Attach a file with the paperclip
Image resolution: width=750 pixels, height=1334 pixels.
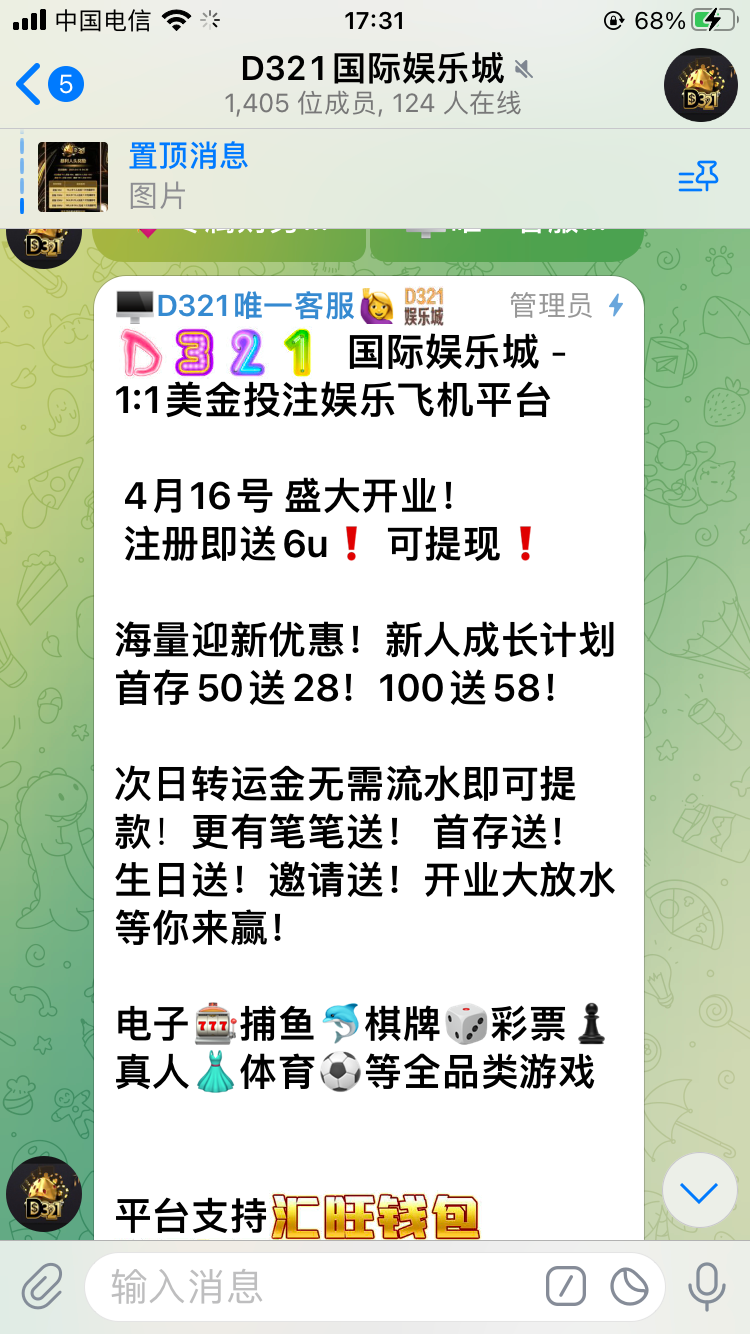[43, 1286]
